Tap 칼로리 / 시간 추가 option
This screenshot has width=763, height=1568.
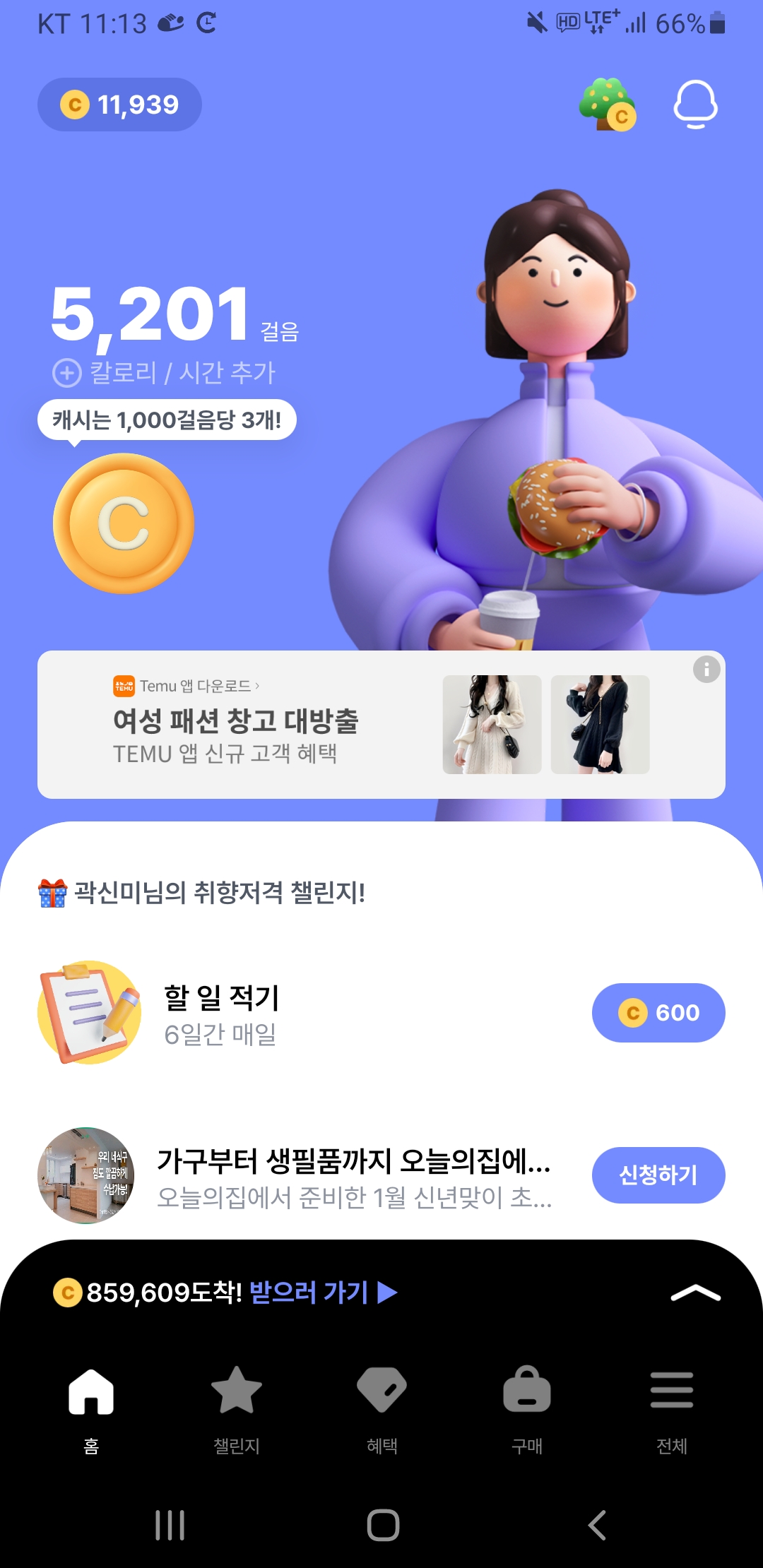(165, 372)
